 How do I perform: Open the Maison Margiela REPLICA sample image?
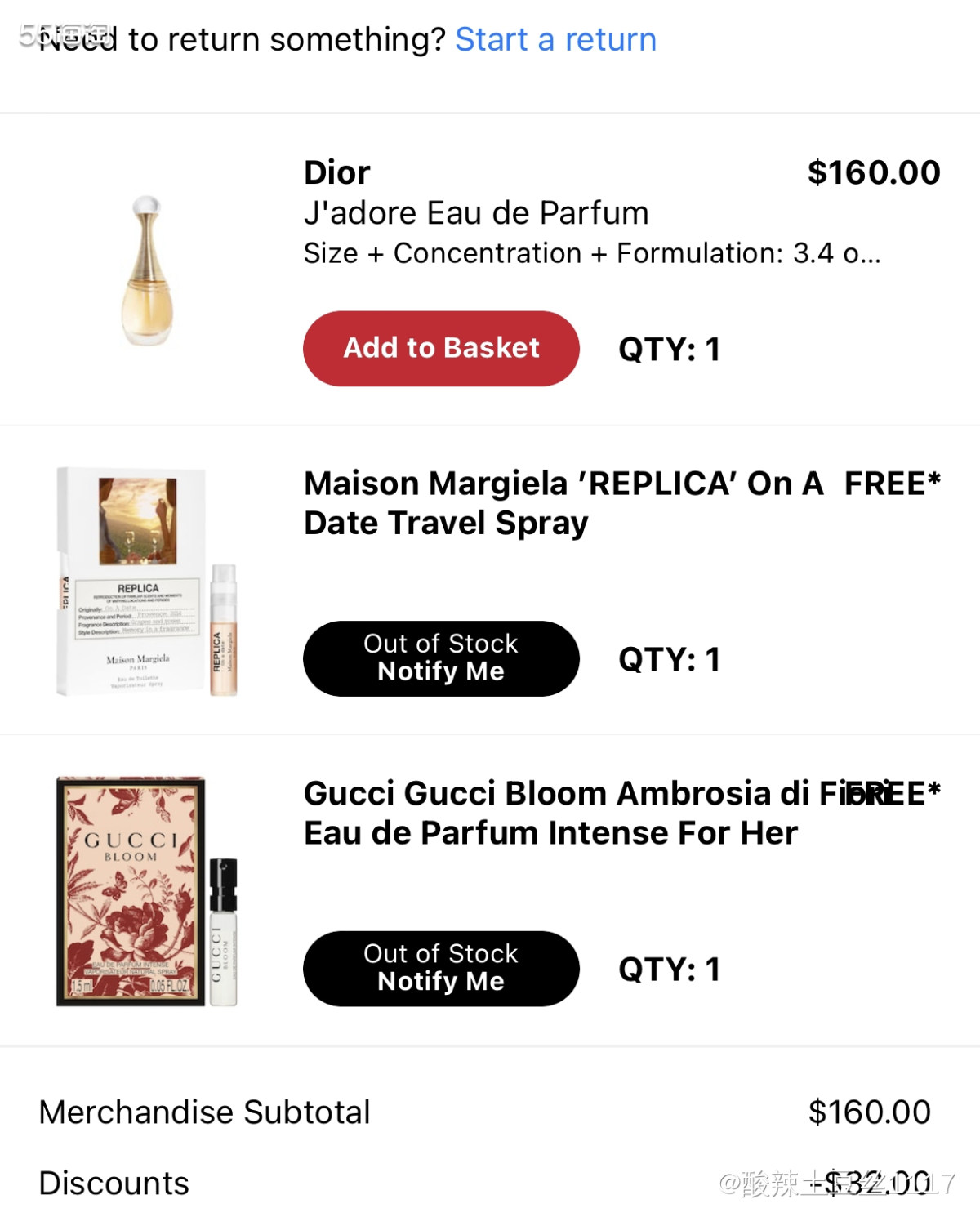(x=147, y=582)
